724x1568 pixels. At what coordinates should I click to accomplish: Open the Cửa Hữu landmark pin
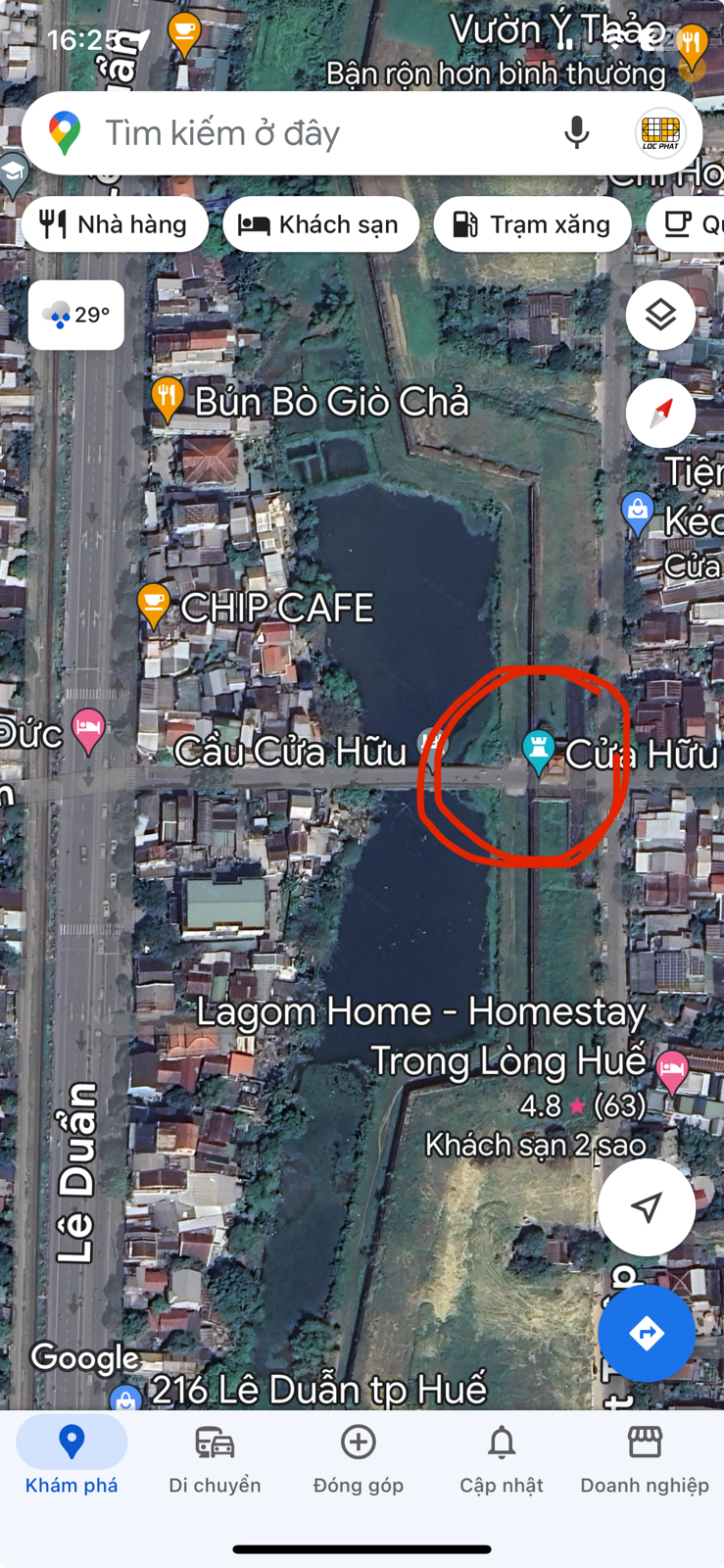(x=538, y=751)
